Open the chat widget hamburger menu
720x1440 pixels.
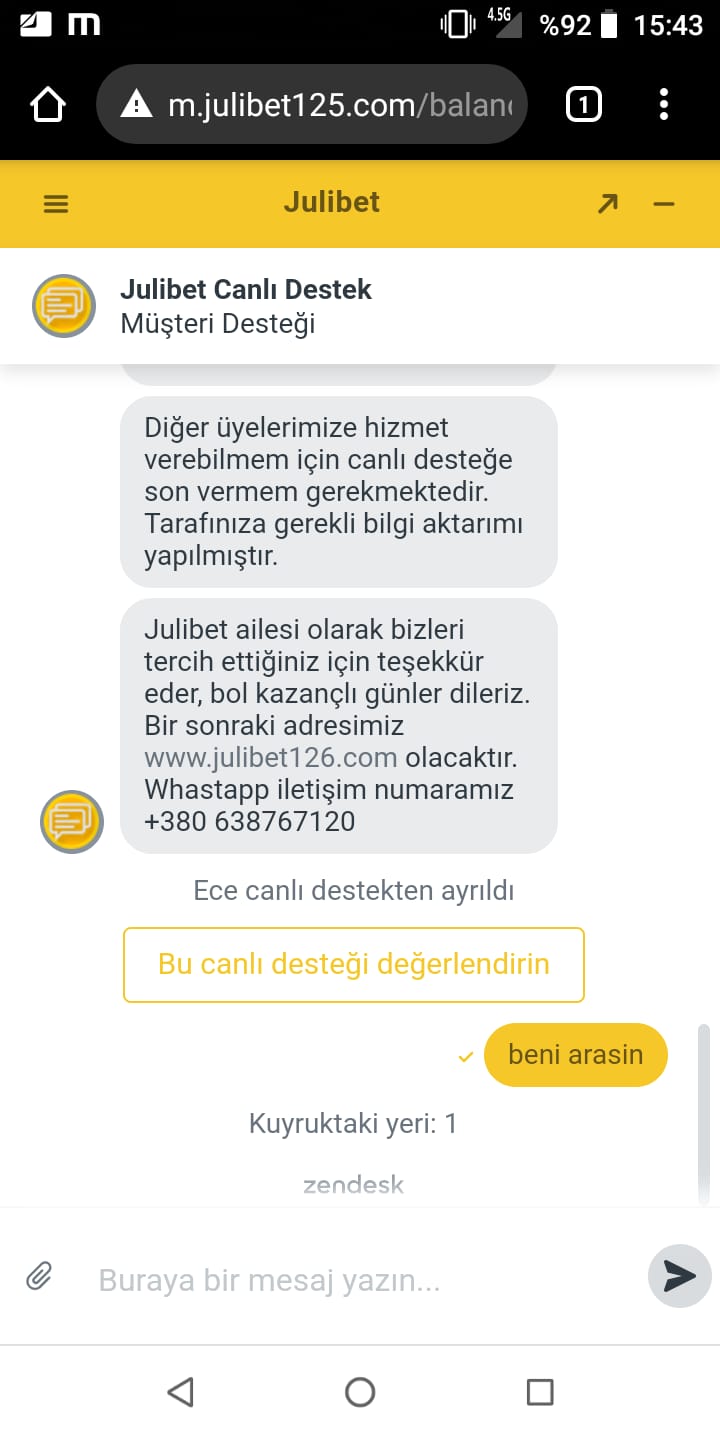(56, 204)
